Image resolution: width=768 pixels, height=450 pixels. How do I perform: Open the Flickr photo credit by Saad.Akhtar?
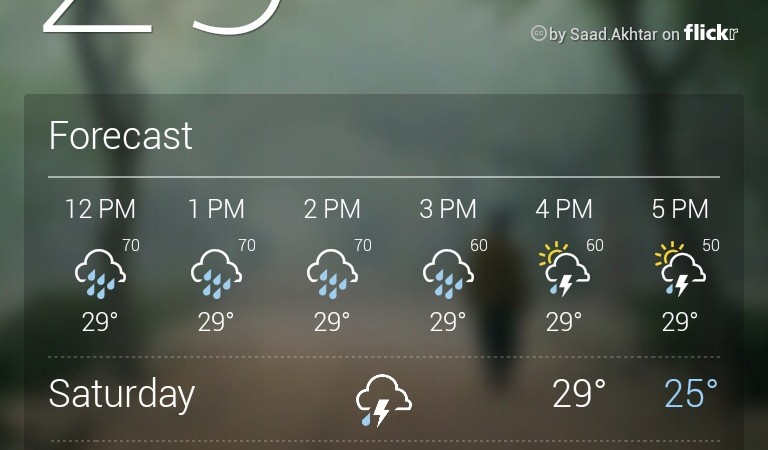click(x=635, y=34)
